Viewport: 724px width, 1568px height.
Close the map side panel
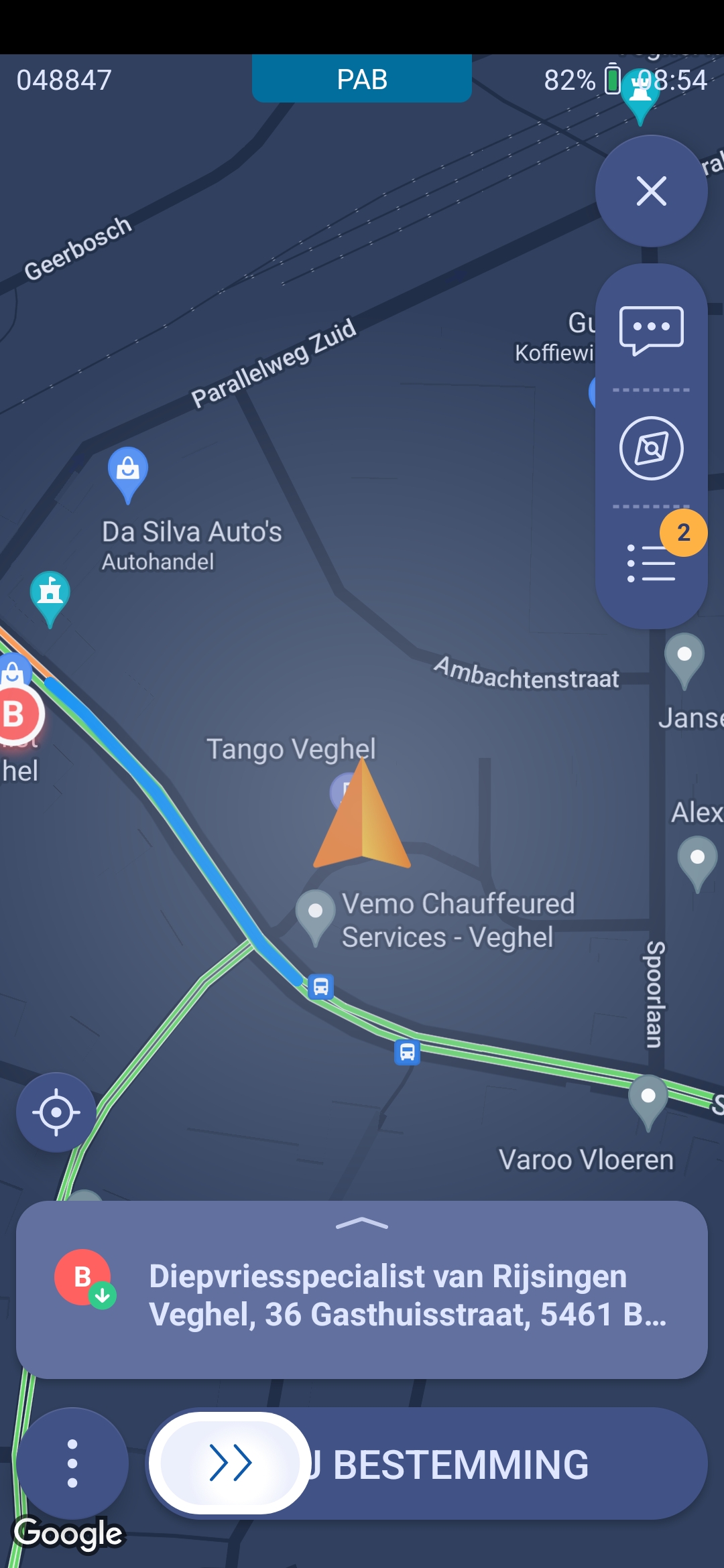(x=651, y=192)
